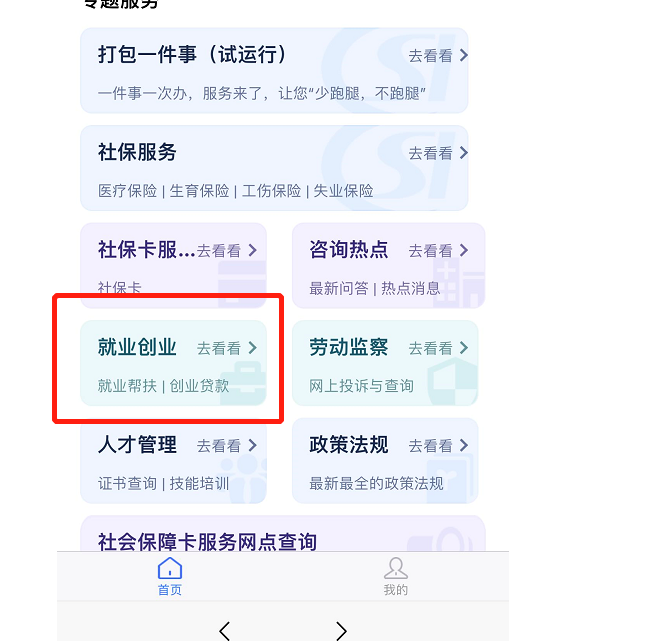Open the 就业创业 card
The width and height of the screenshot is (657, 641).
tap(174, 362)
